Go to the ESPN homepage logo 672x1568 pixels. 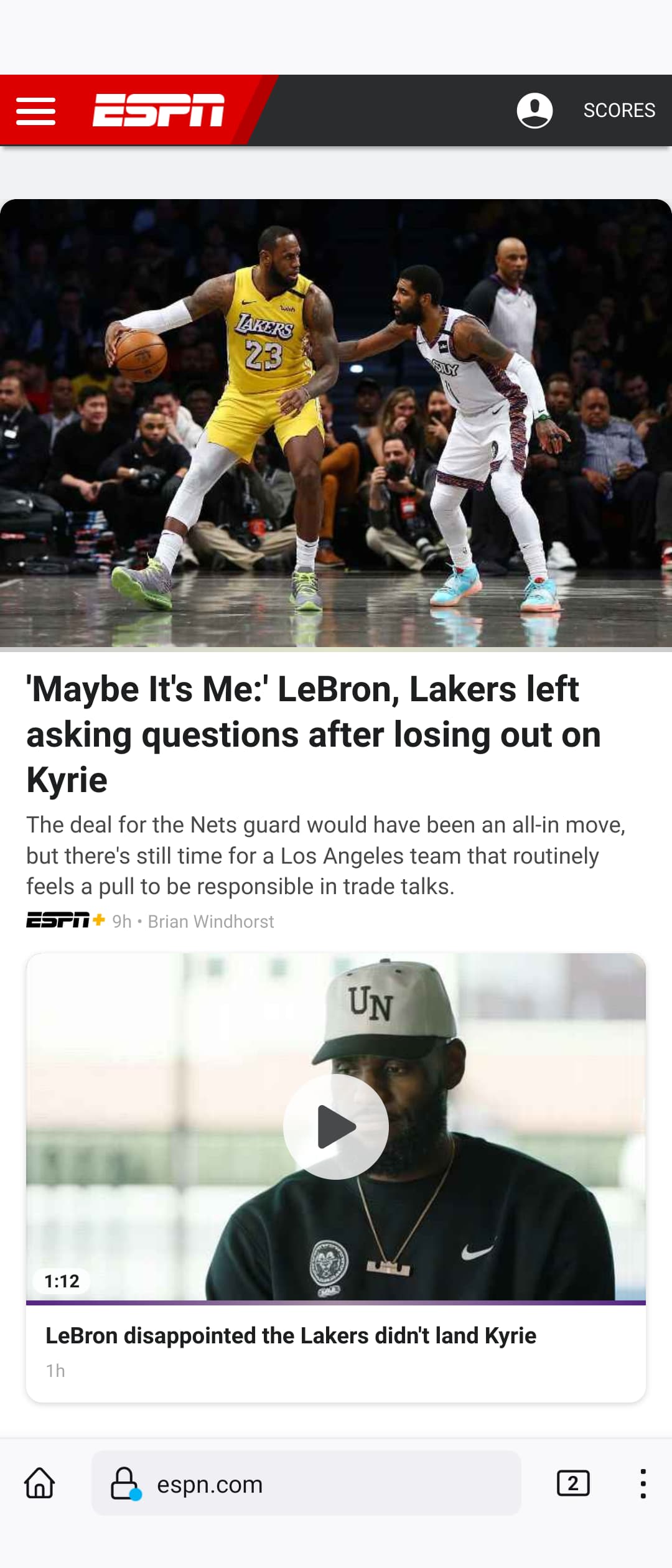(x=158, y=110)
